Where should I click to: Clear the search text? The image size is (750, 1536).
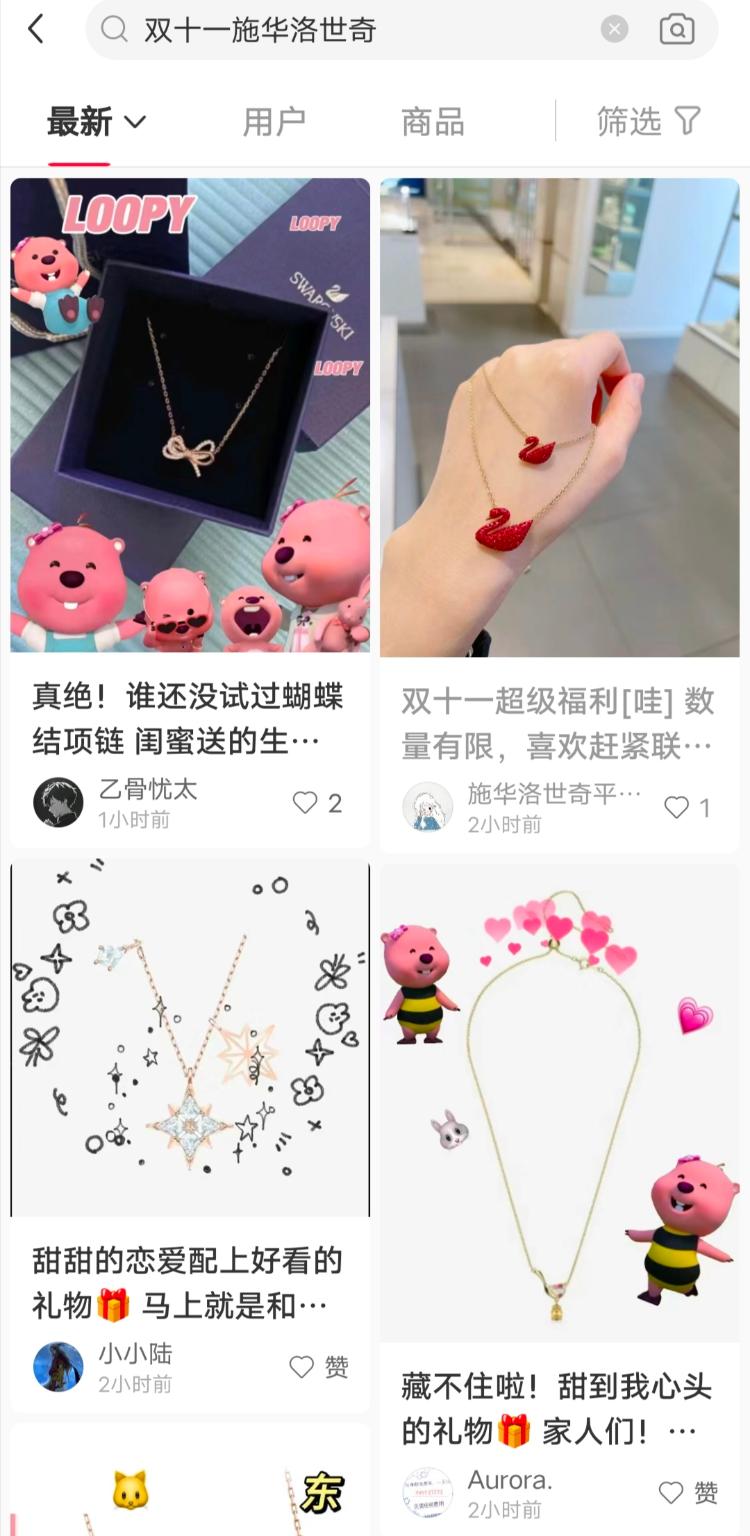click(614, 30)
